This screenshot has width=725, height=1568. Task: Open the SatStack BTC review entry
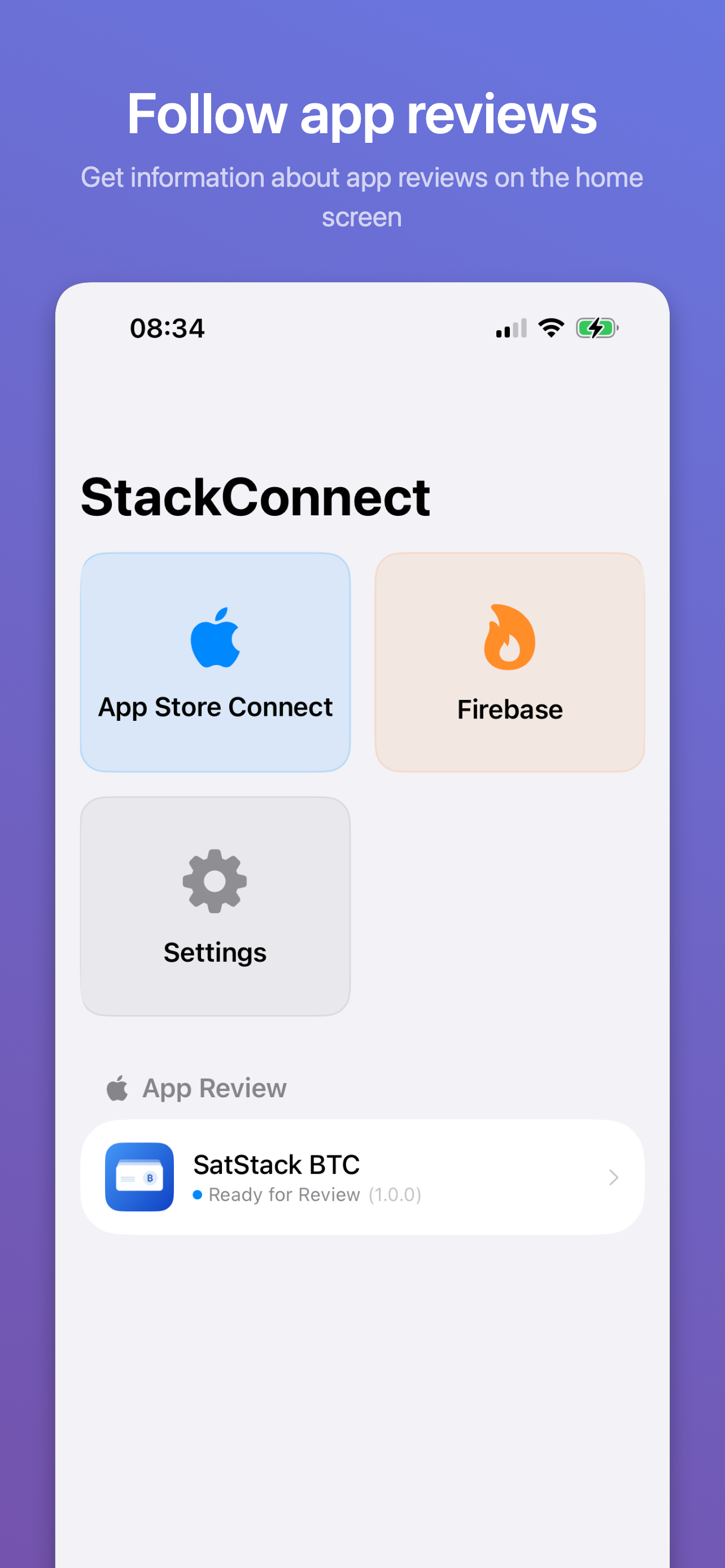coord(362,1177)
